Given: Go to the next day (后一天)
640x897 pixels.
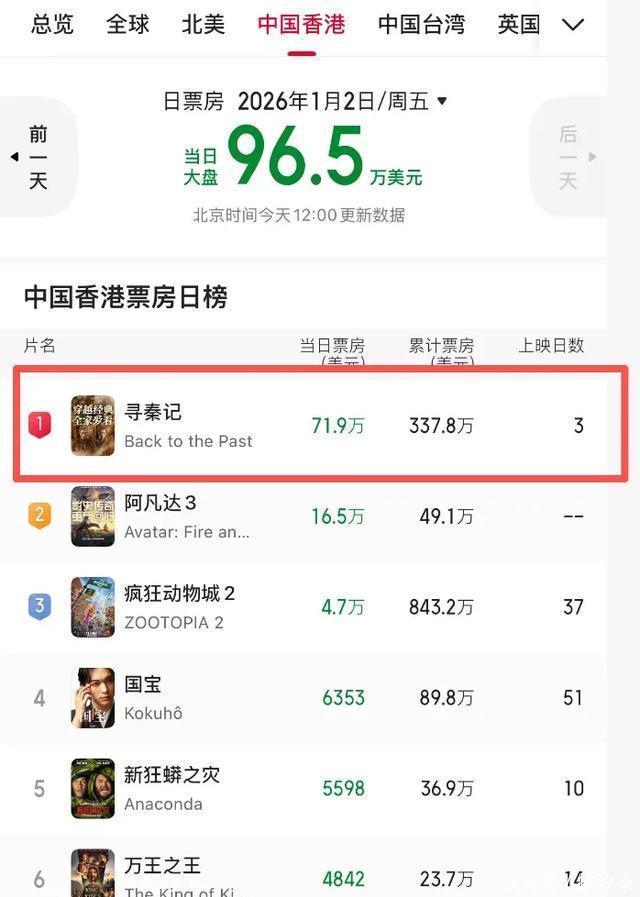Looking at the screenshot, I should point(569,157).
